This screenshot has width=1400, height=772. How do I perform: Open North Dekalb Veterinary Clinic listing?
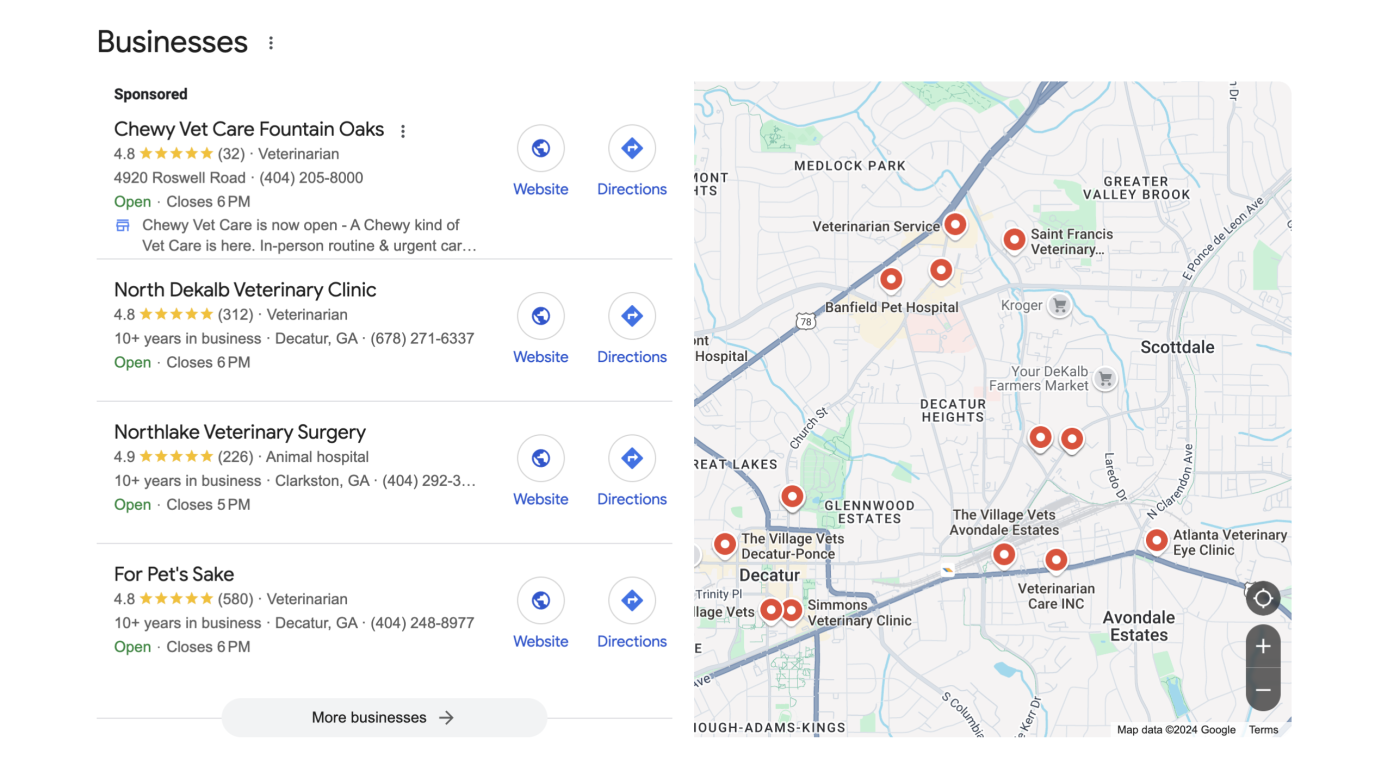tap(245, 290)
